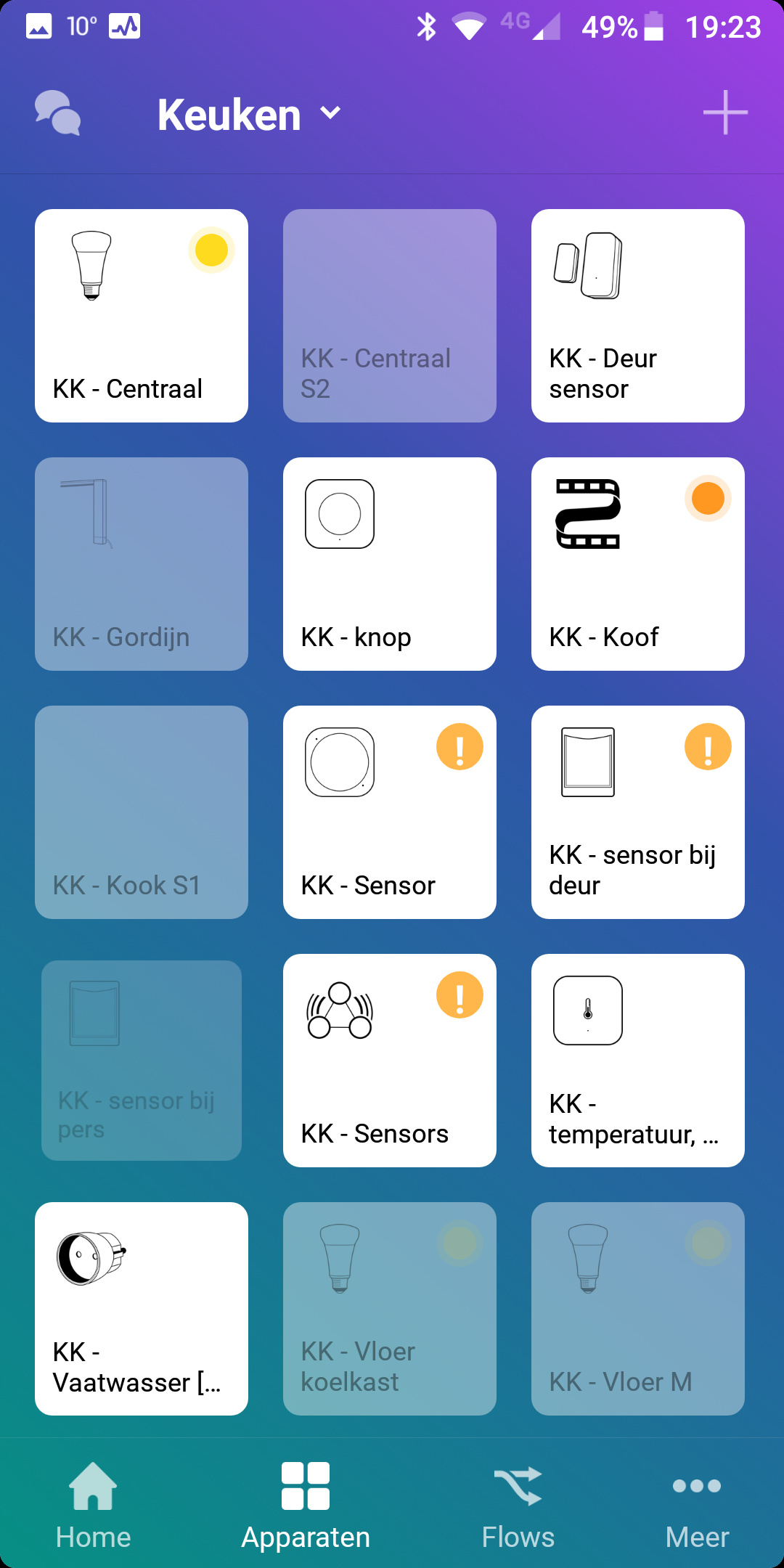Image resolution: width=784 pixels, height=1568 pixels.
Task: Open the KK - Sensor tile
Action: click(x=390, y=812)
